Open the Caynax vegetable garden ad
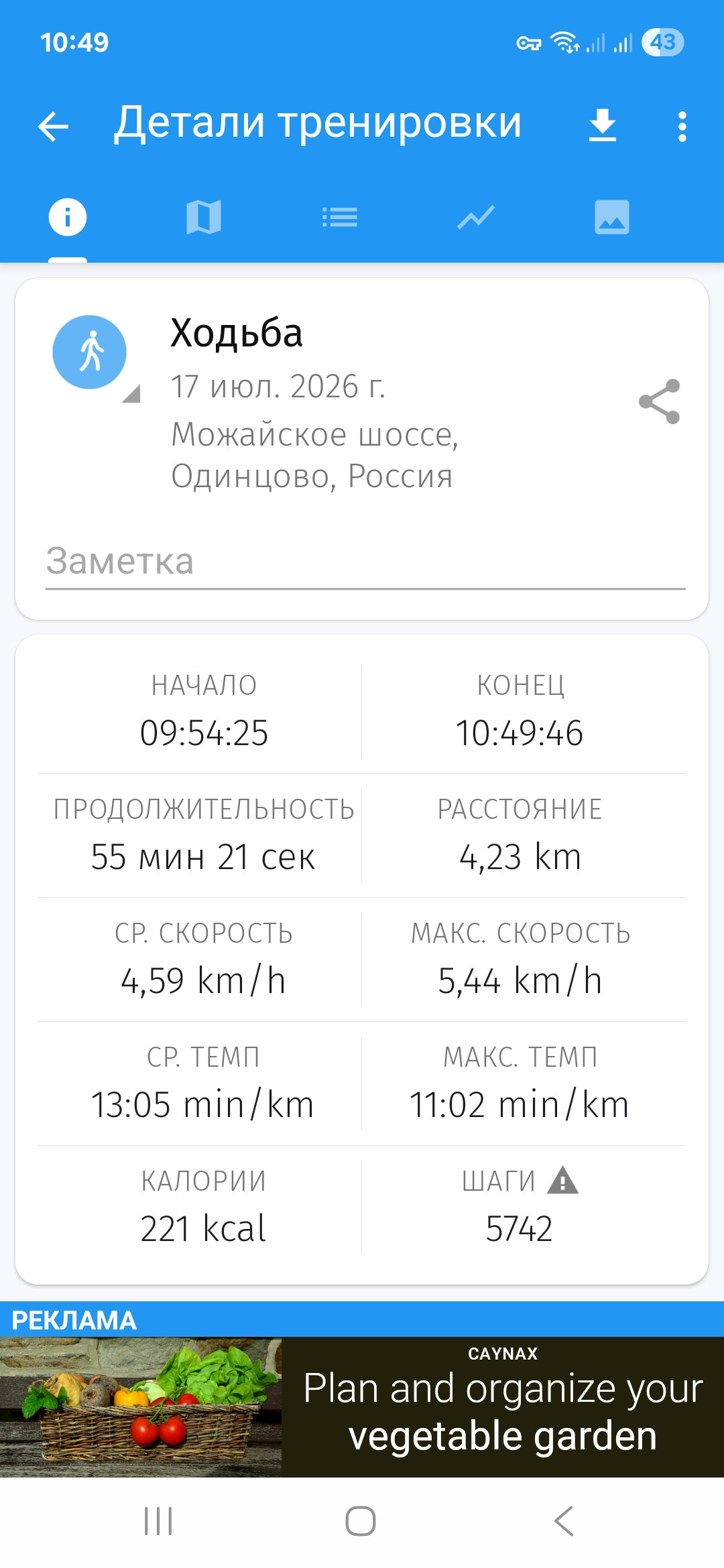 [x=362, y=1407]
